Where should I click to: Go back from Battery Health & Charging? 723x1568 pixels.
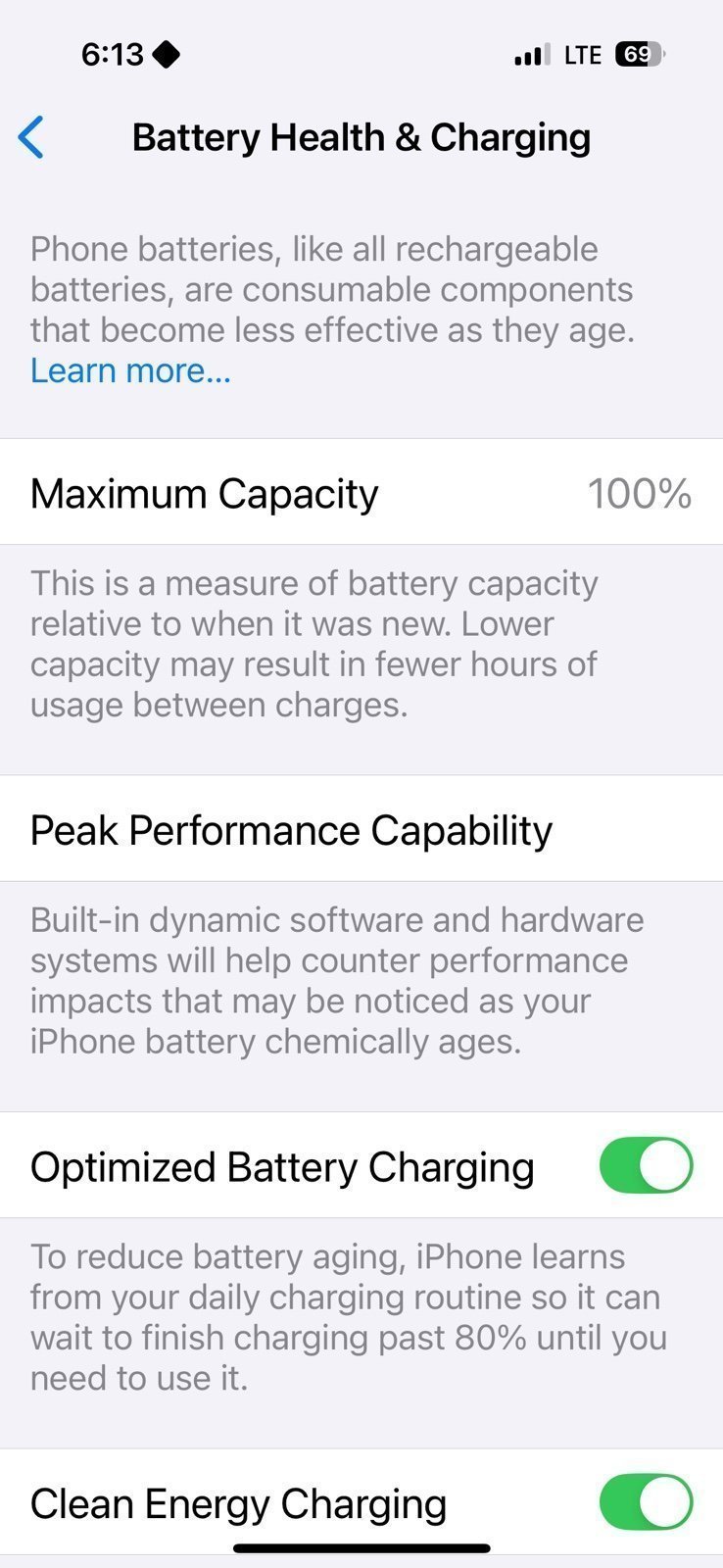pyautogui.click(x=31, y=137)
